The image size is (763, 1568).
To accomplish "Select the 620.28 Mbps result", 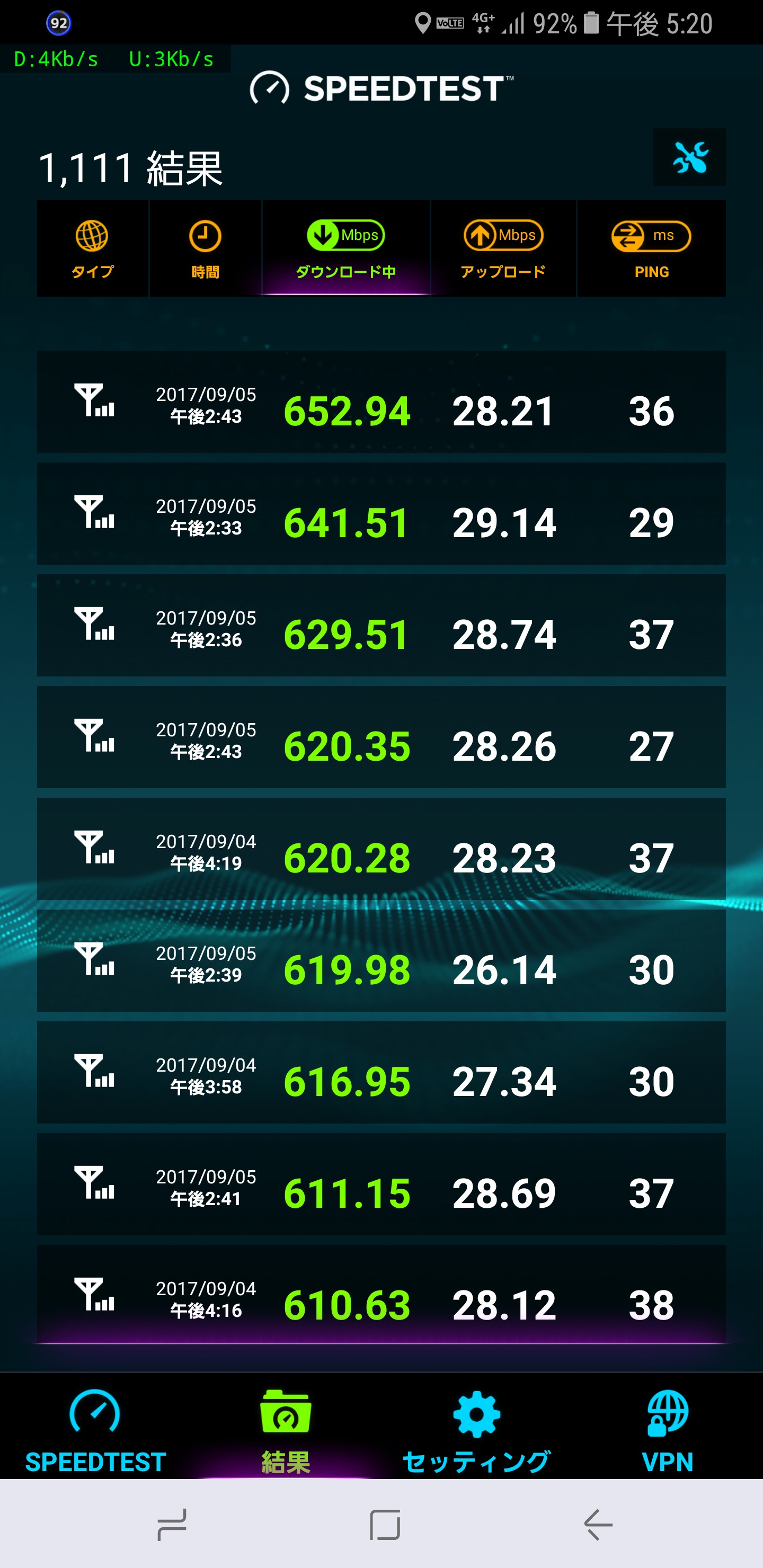I will (381, 849).
